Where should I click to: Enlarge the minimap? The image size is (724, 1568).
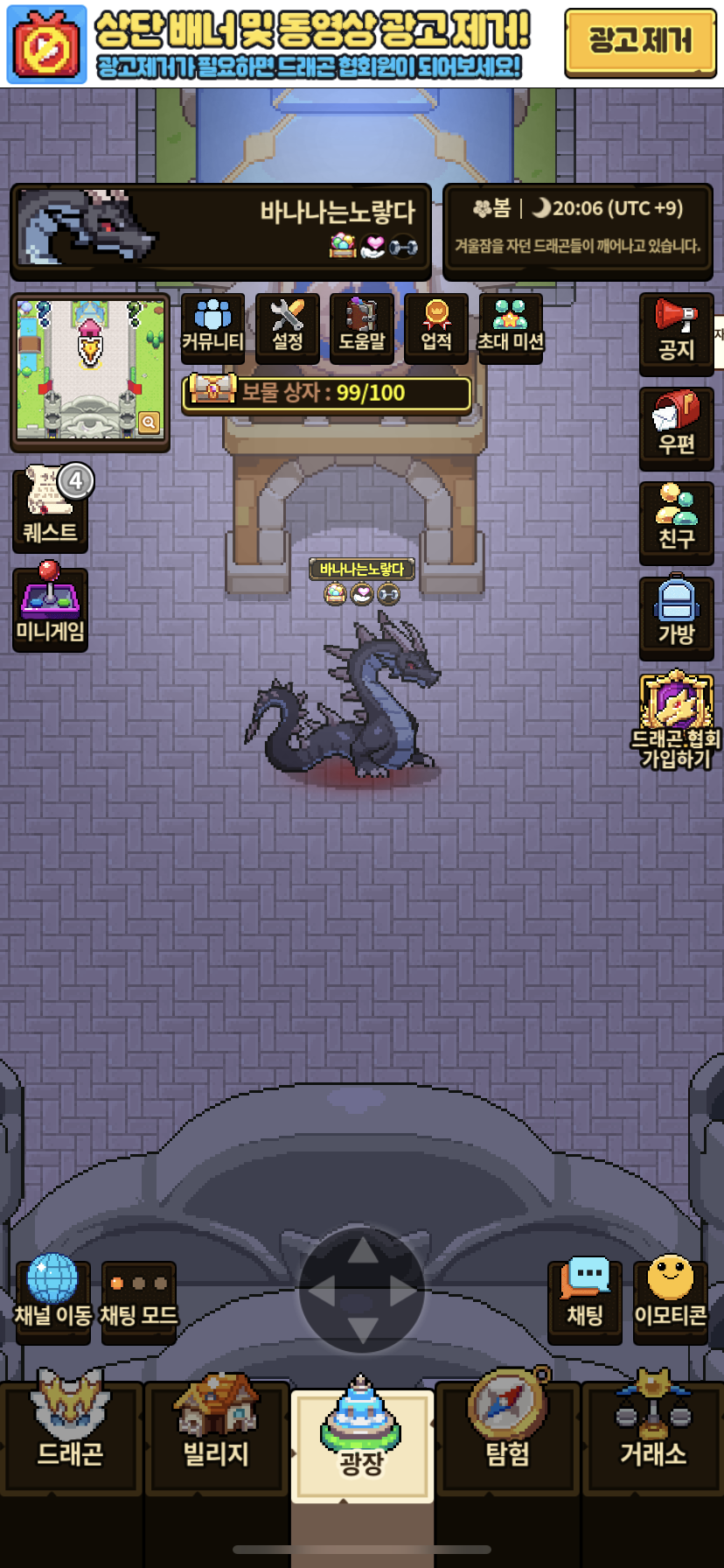click(x=150, y=423)
